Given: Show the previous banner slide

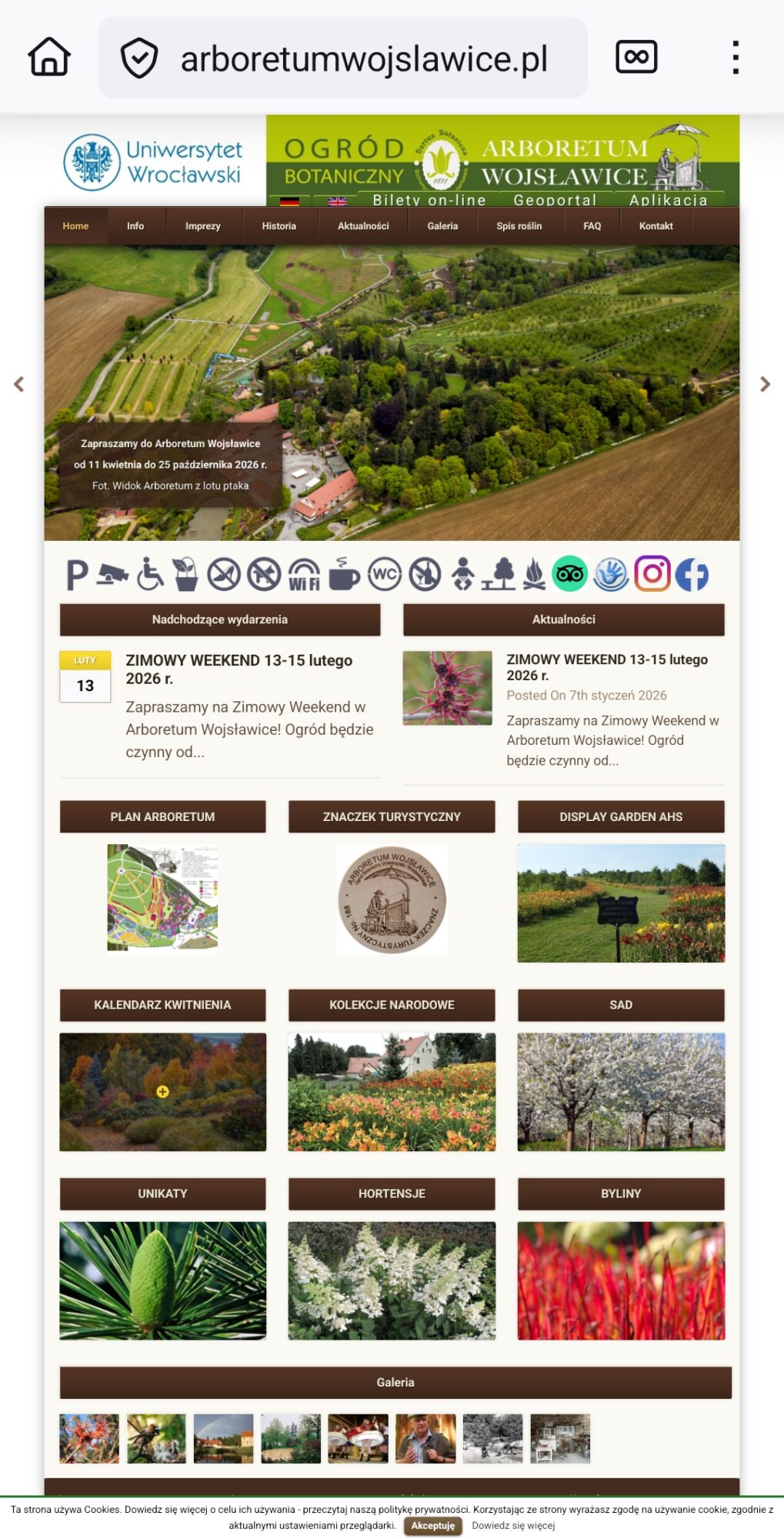Looking at the screenshot, I should pos(19,384).
